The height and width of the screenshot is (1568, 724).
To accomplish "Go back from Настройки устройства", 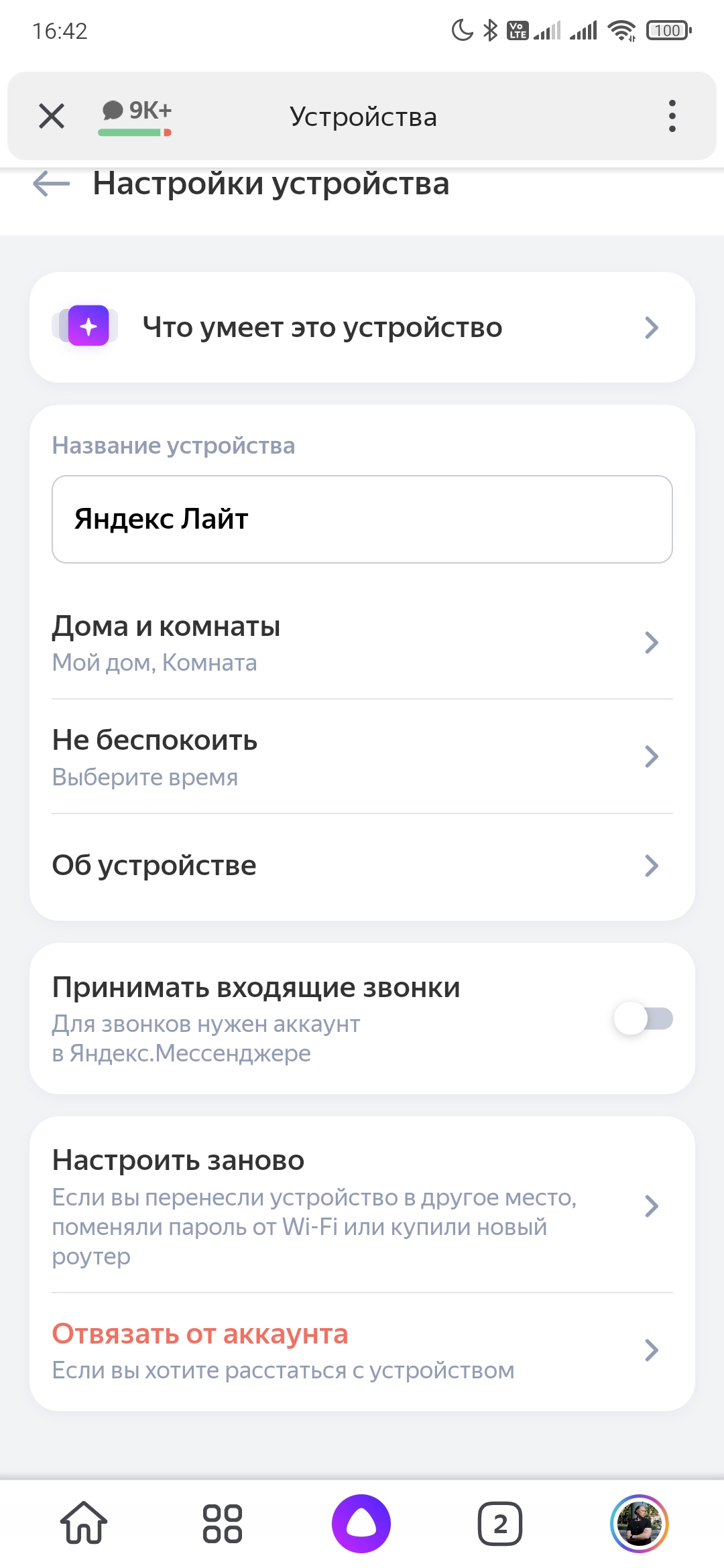I will [x=52, y=183].
